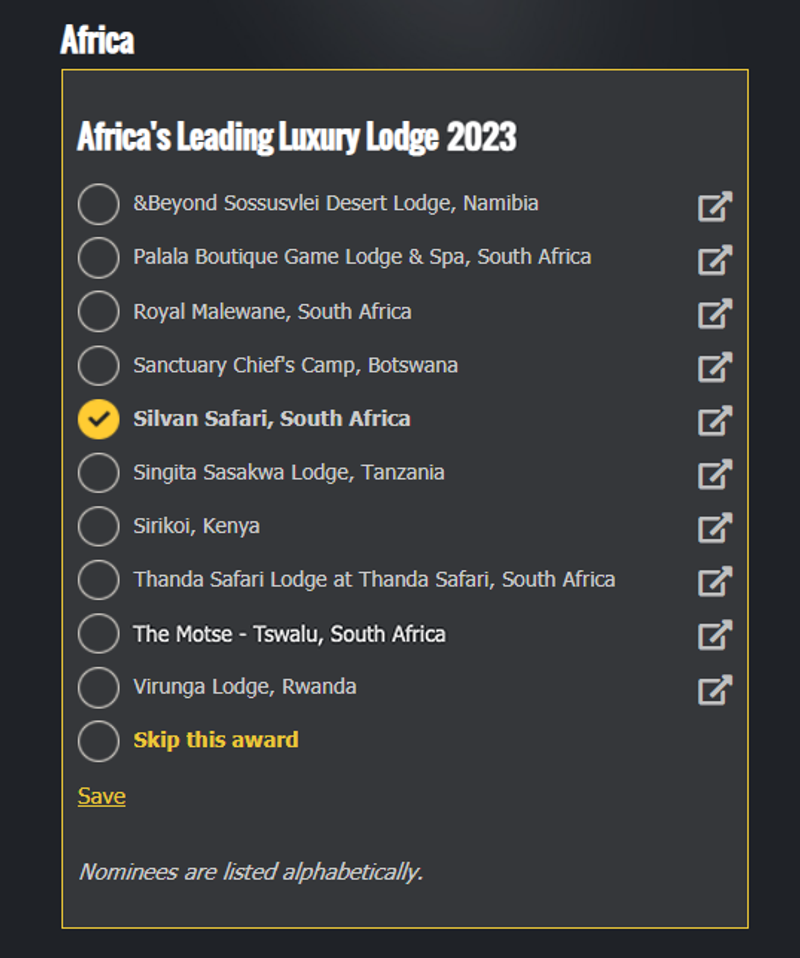Select Royal Malewane, South Africa
Viewport: 800px width, 958px height.
coord(98,311)
